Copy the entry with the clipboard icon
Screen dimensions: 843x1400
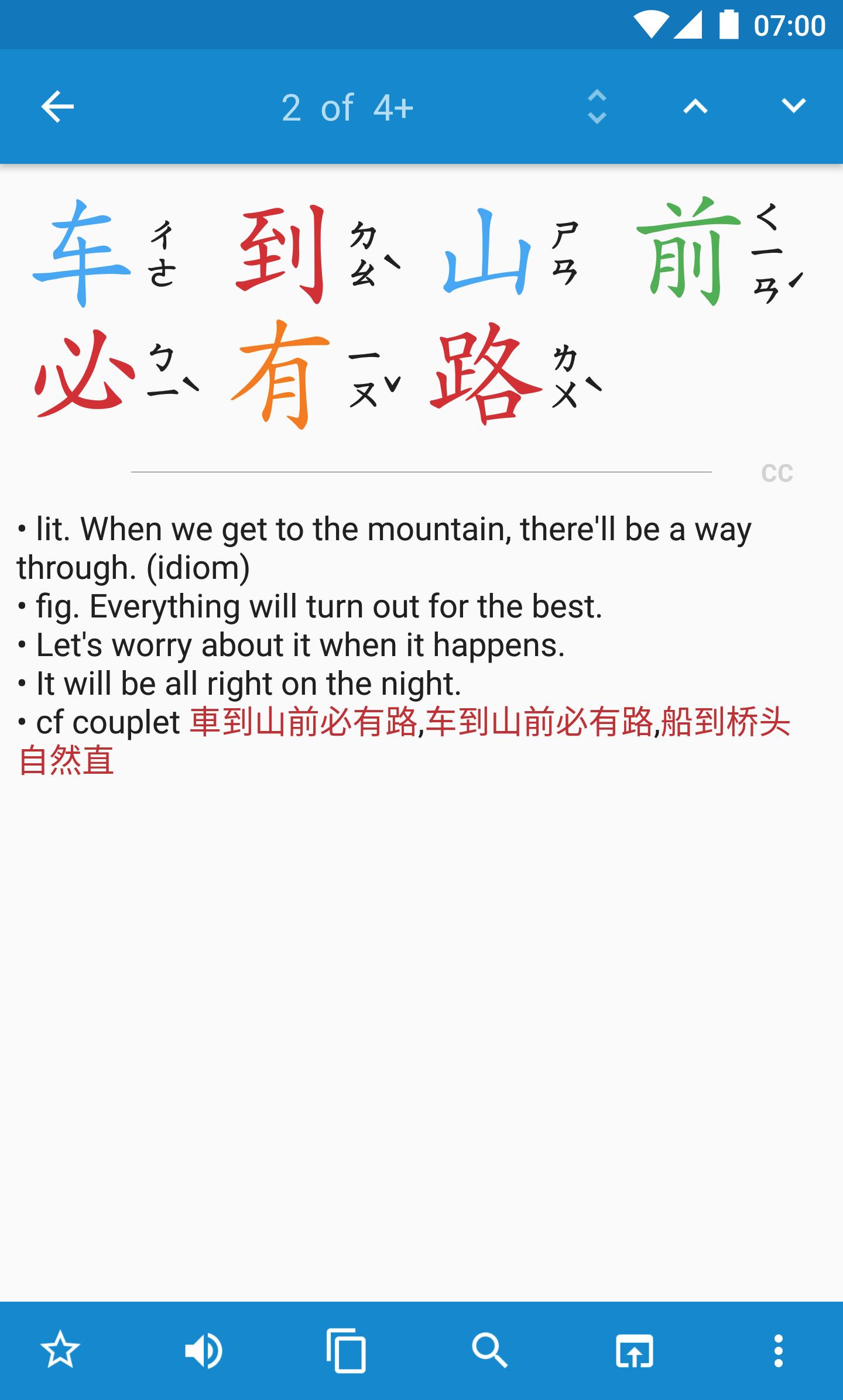pos(346,1351)
